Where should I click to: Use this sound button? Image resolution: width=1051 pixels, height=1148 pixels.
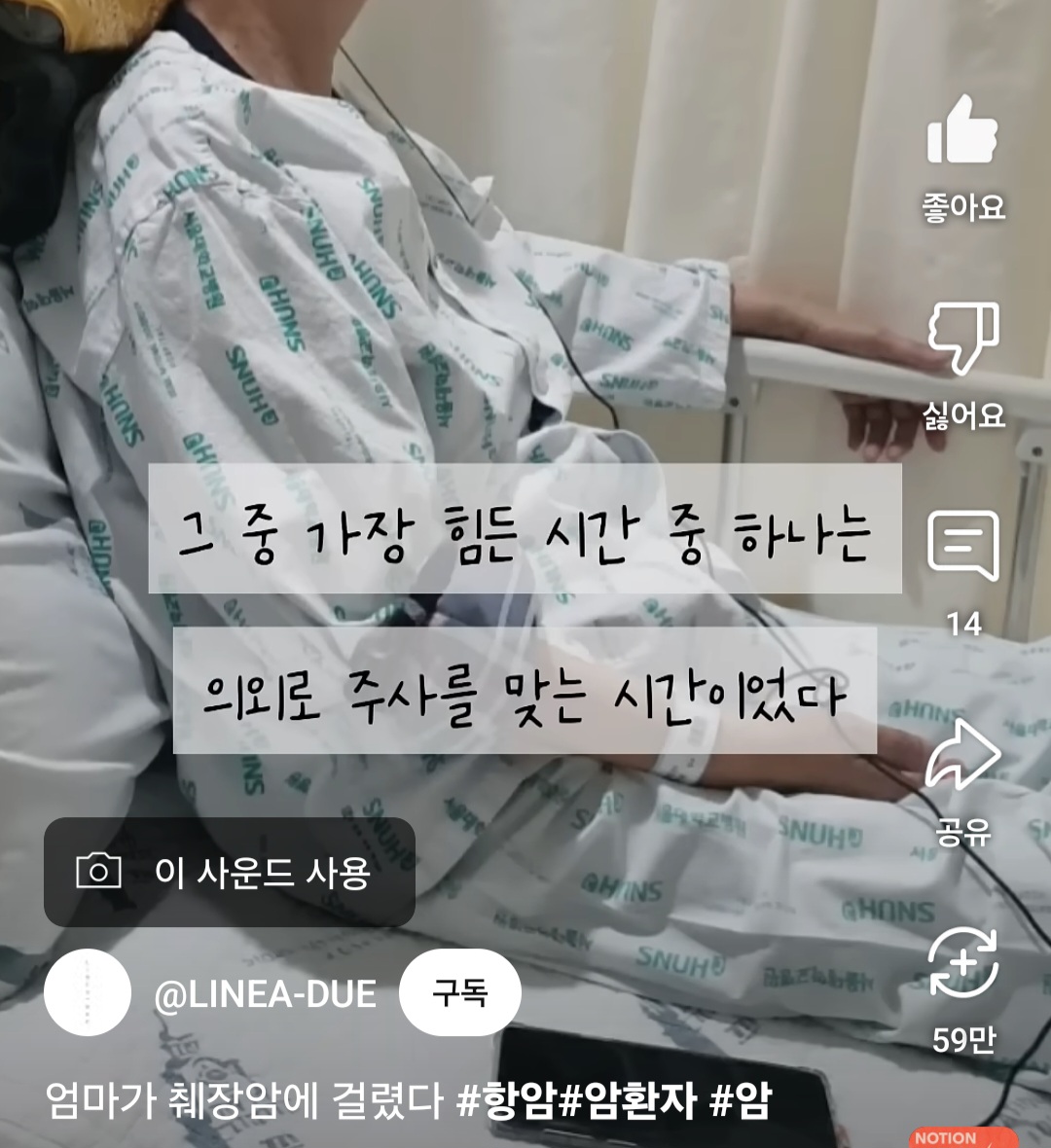tap(230, 872)
